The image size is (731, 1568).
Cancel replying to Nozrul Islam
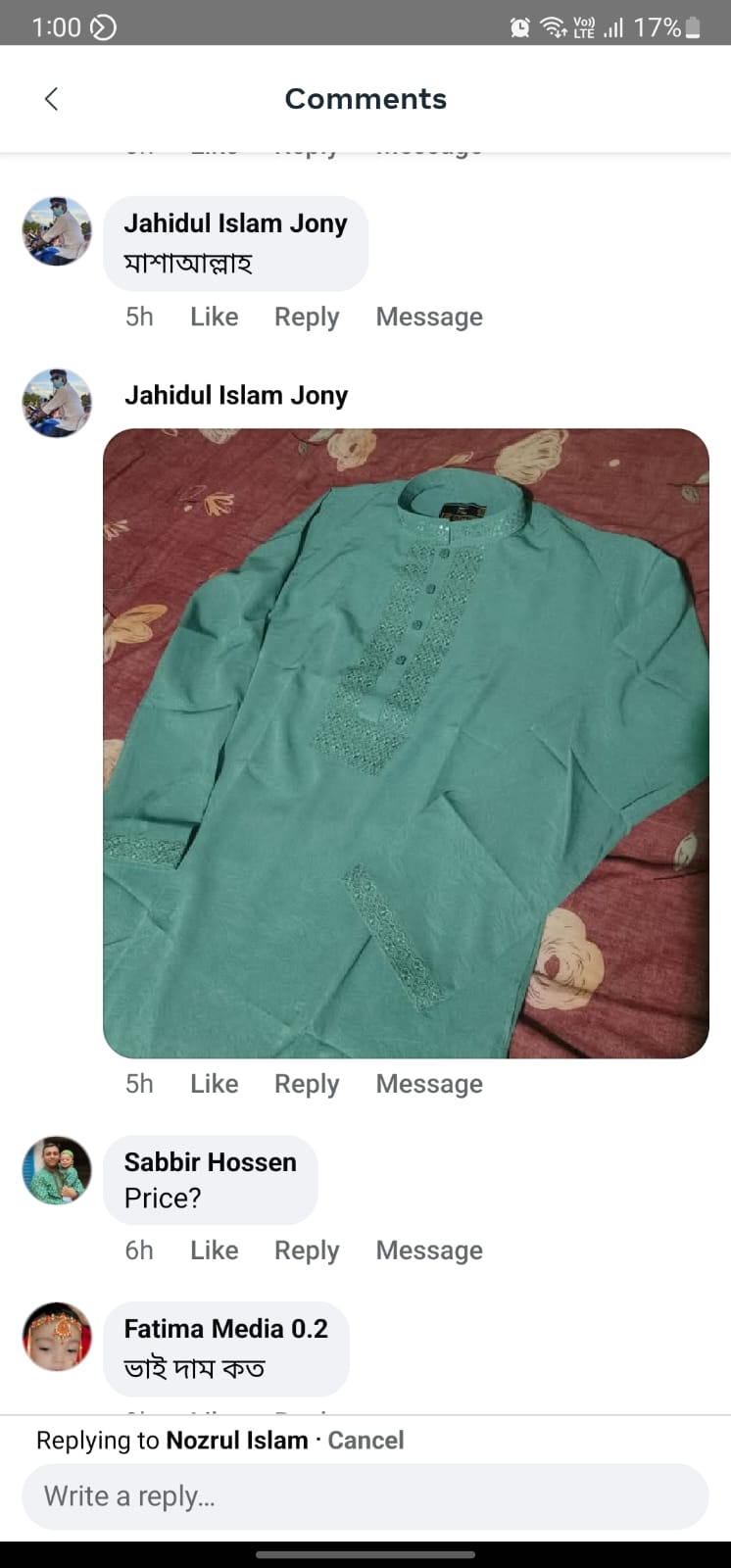point(365,1440)
